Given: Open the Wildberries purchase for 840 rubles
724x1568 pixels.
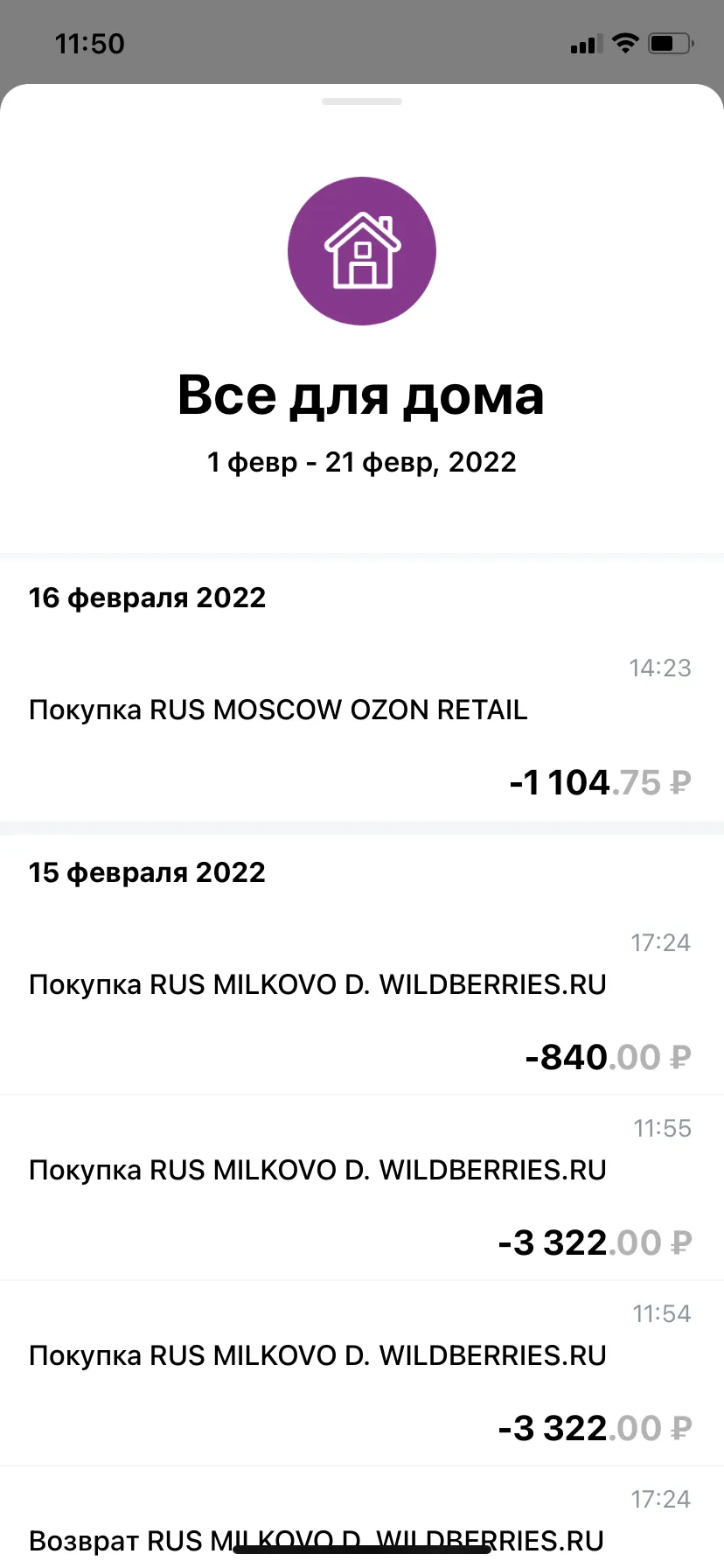Looking at the screenshot, I should point(362,1002).
